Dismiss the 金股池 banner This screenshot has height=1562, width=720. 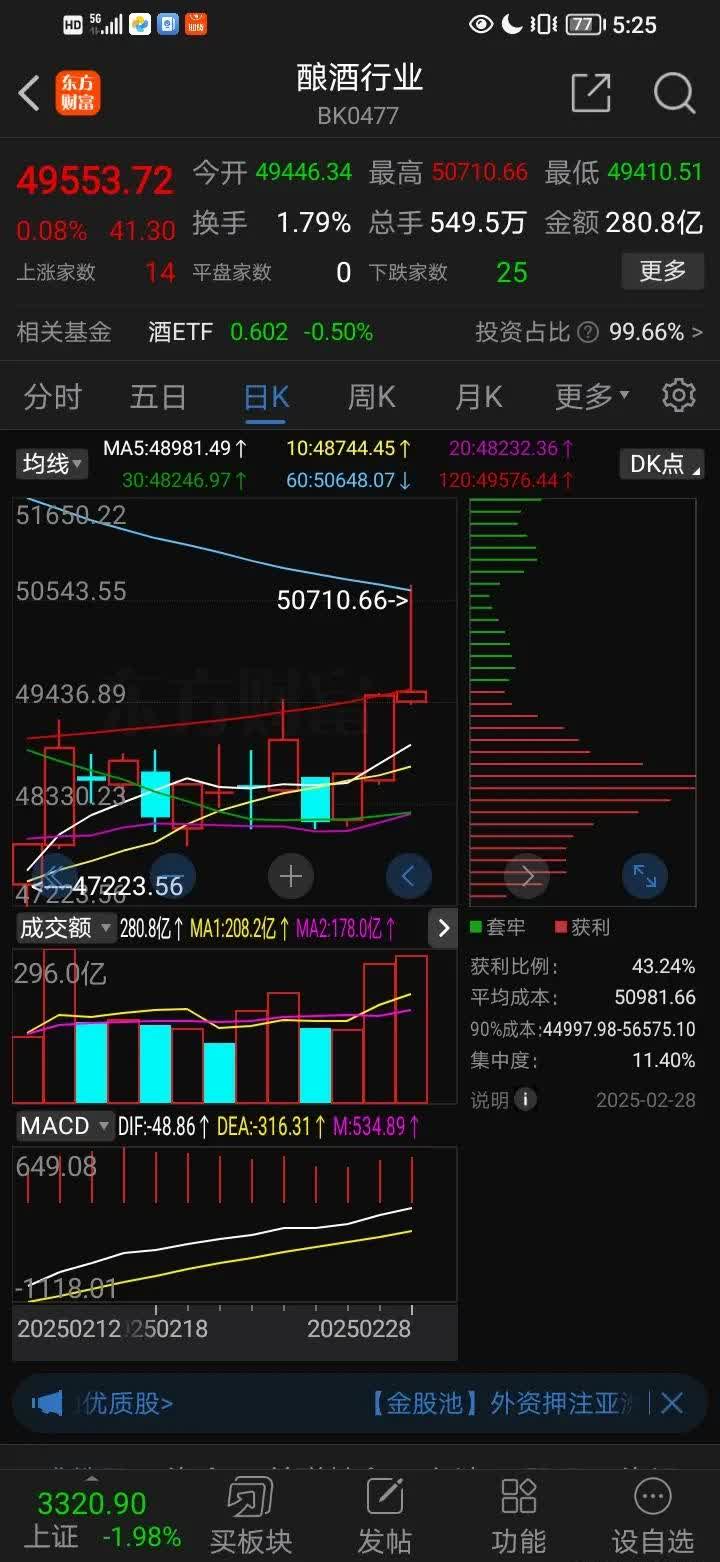pos(672,1404)
